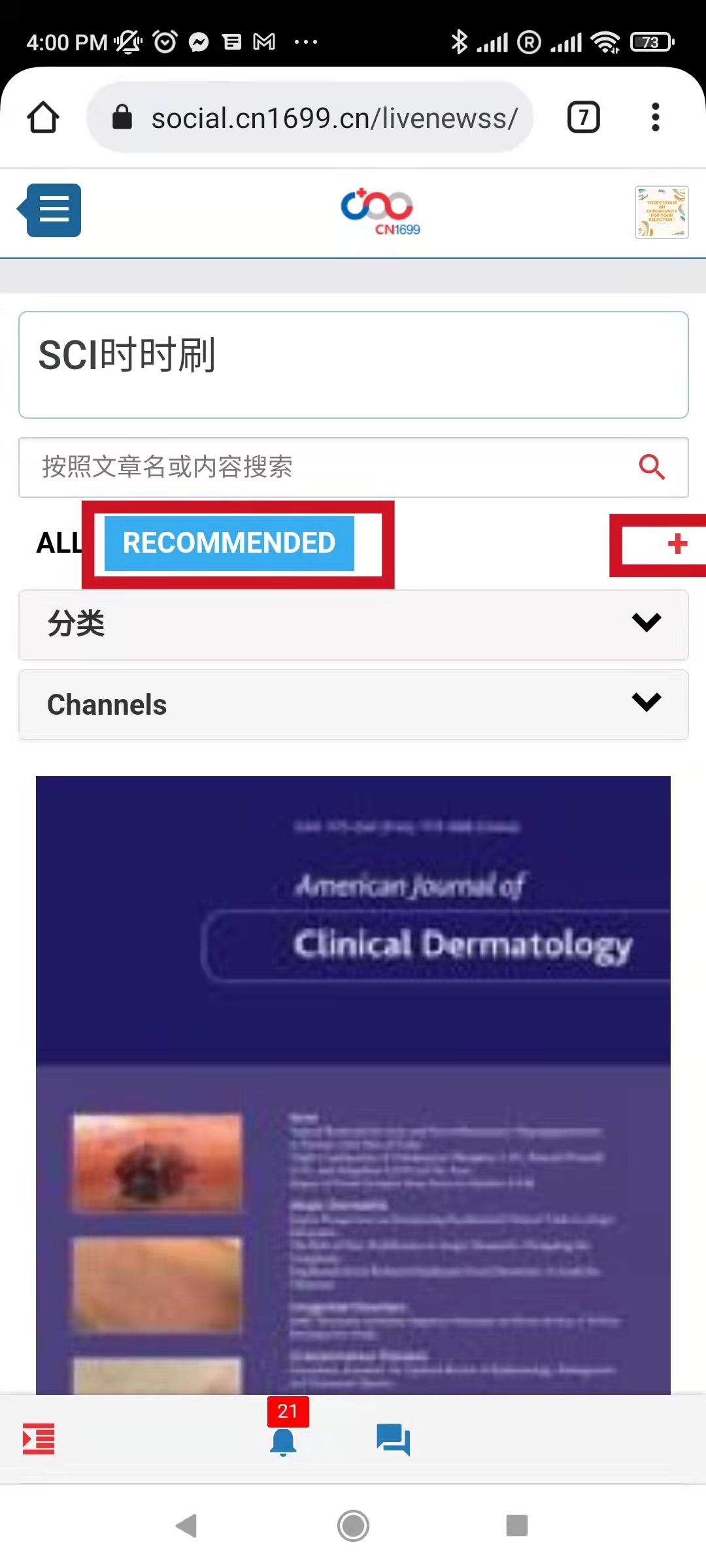706x1568 pixels.
Task: Open the browser overflow menu
Action: point(655,118)
